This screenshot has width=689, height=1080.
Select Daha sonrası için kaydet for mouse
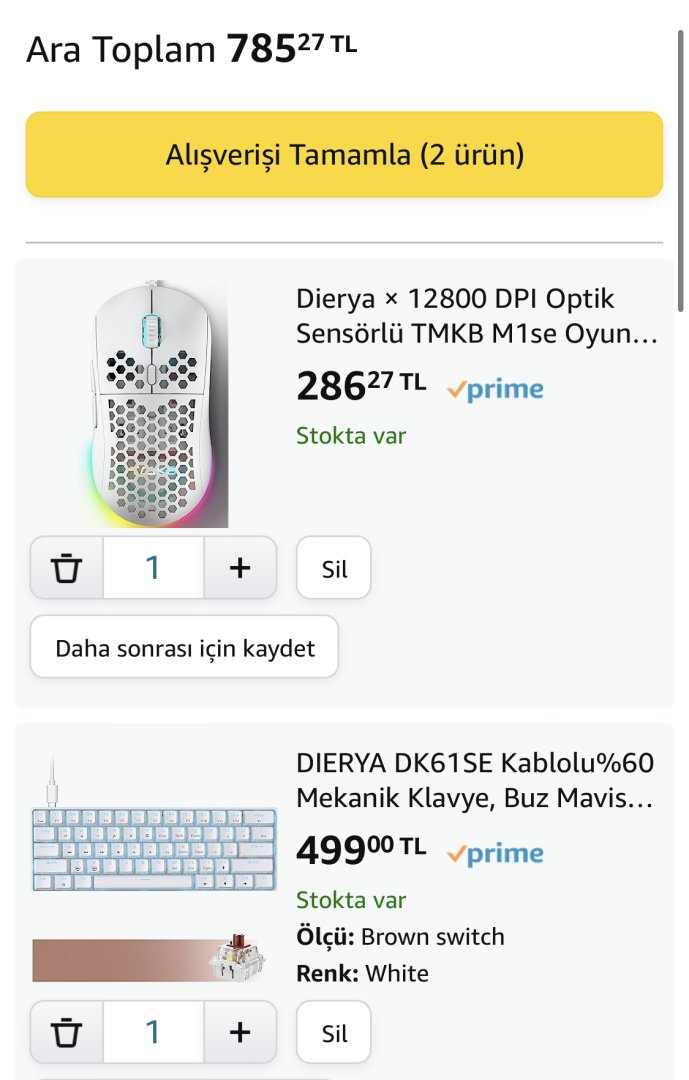(x=184, y=648)
